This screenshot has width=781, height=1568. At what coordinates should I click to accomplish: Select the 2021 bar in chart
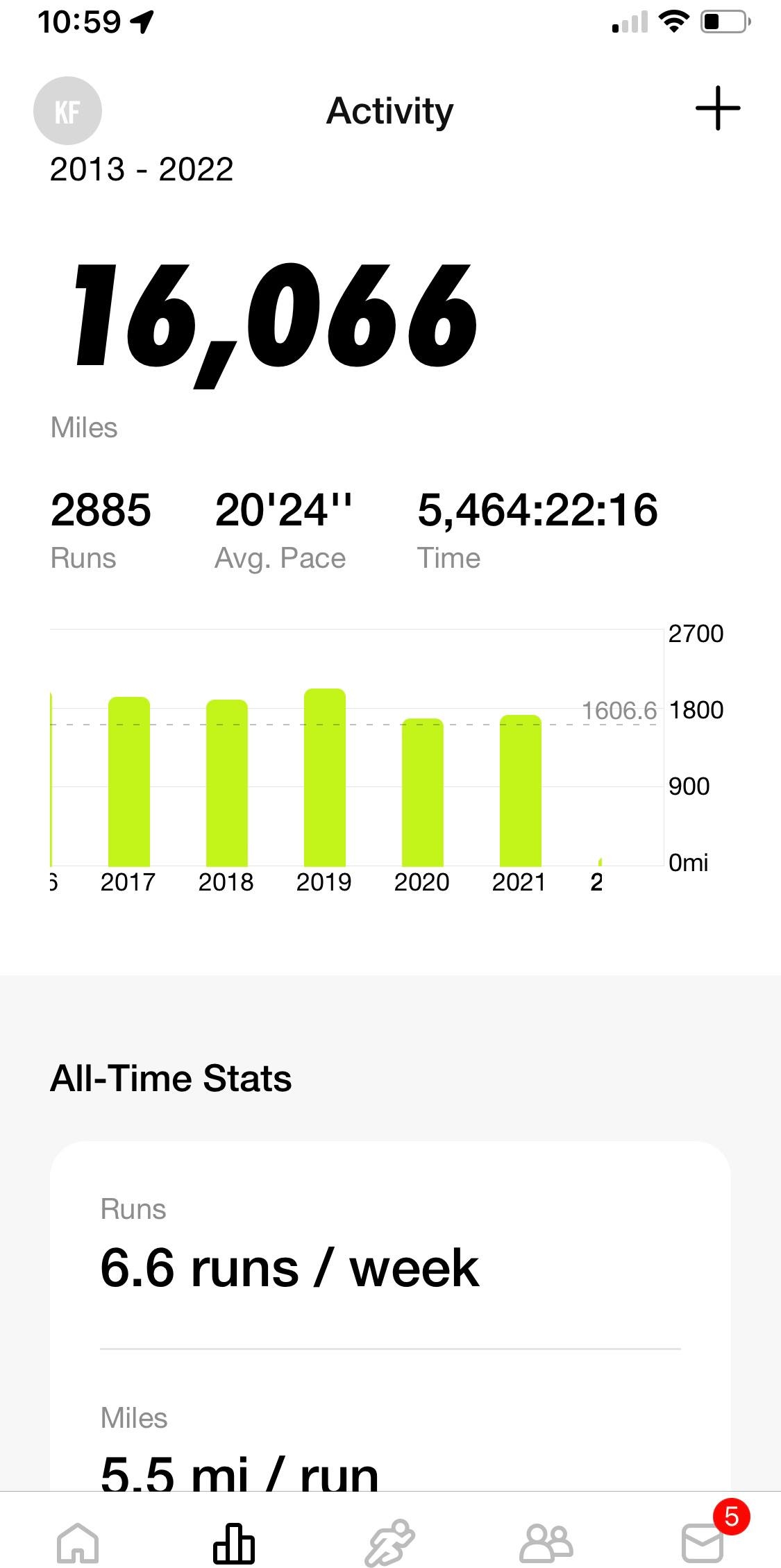point(521,790)
